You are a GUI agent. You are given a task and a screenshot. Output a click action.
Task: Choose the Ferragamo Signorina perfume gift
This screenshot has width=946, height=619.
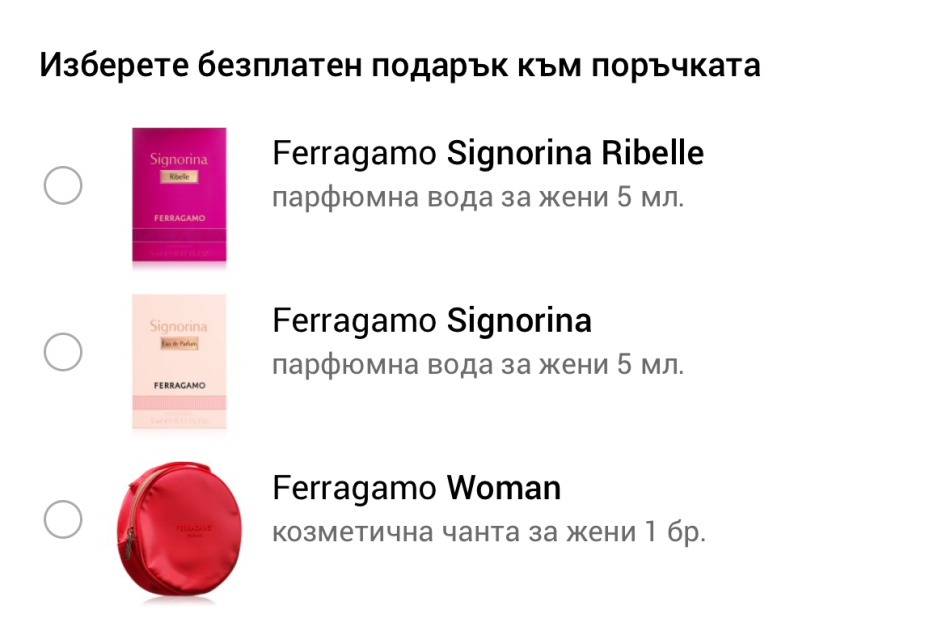[63, 352]
